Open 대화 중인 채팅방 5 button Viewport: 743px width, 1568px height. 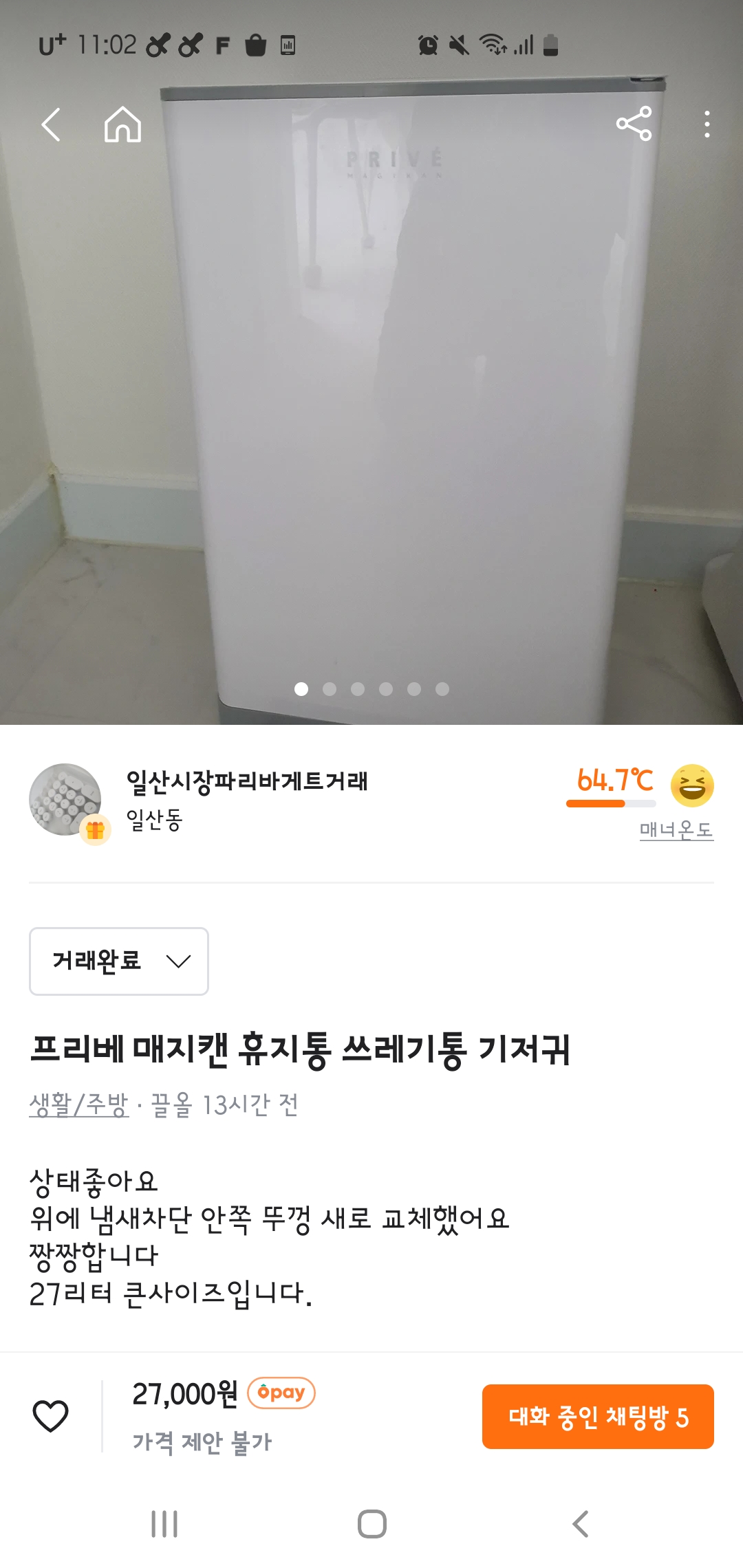pyautogui.click(x=597, y=1417)
